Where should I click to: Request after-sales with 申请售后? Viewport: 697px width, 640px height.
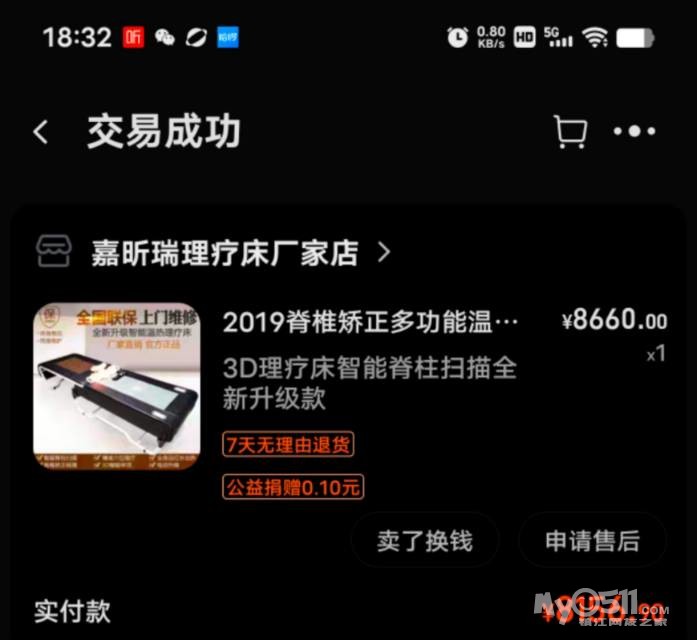coord(592,541)
